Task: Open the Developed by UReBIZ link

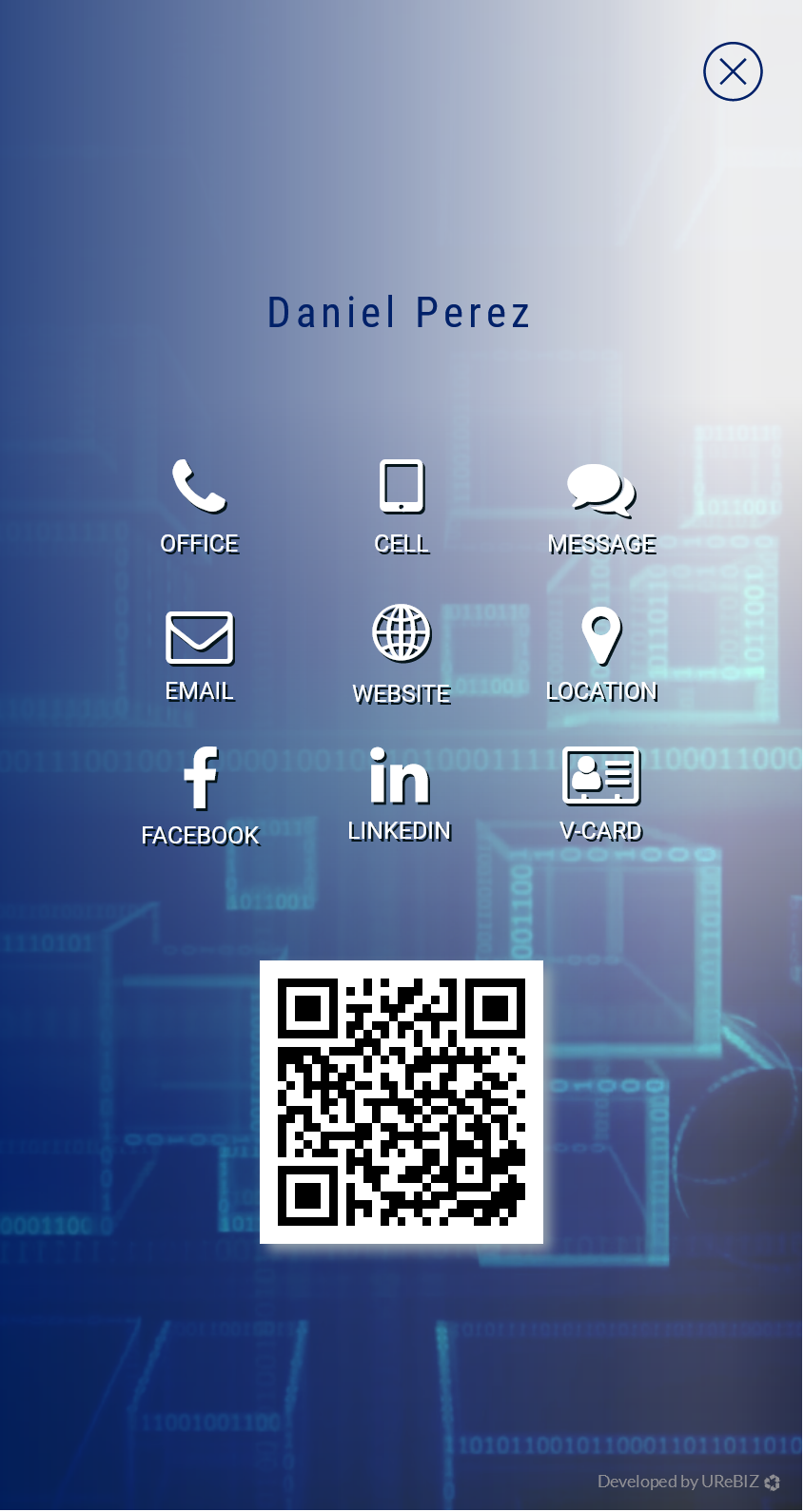Action: (687, 1481)
